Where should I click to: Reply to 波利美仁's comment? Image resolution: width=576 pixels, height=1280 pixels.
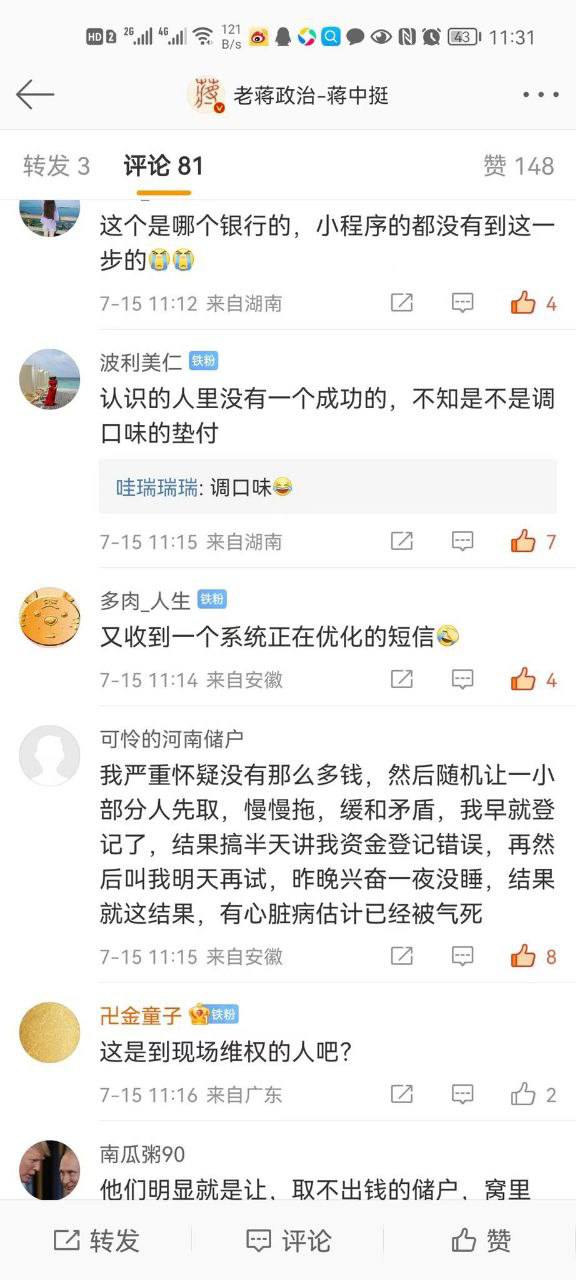point(462,541)
